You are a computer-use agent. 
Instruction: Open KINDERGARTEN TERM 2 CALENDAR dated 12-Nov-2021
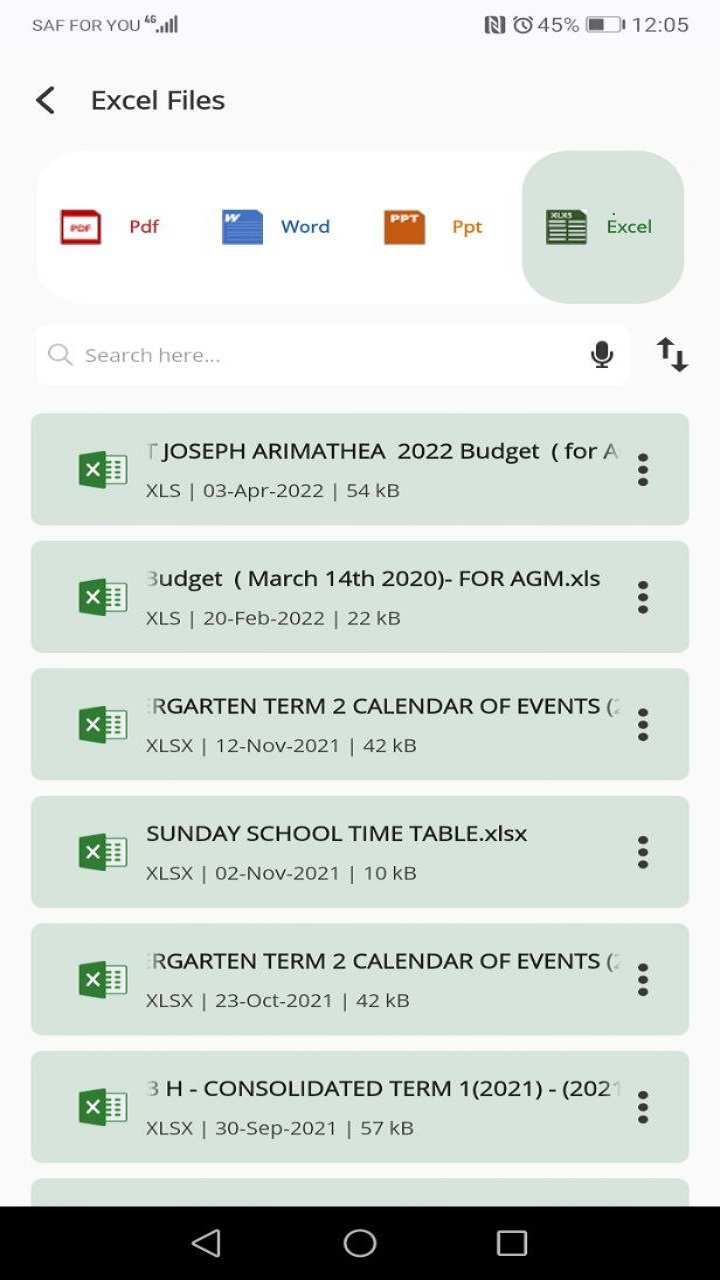pos(360,724)
